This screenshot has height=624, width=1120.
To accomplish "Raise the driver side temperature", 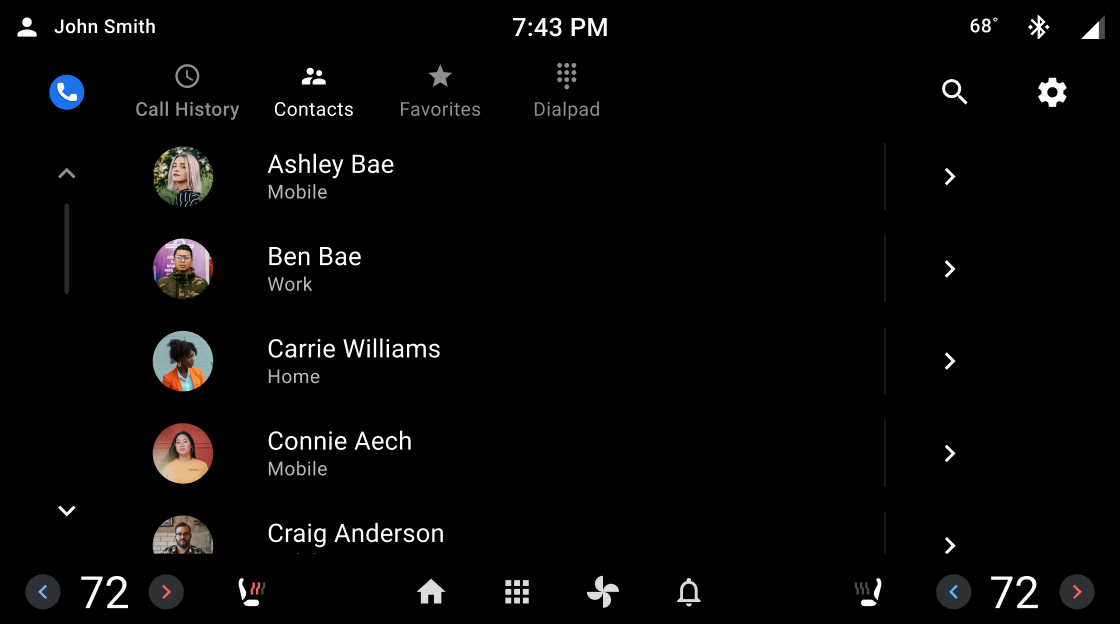I will [166, 593].
